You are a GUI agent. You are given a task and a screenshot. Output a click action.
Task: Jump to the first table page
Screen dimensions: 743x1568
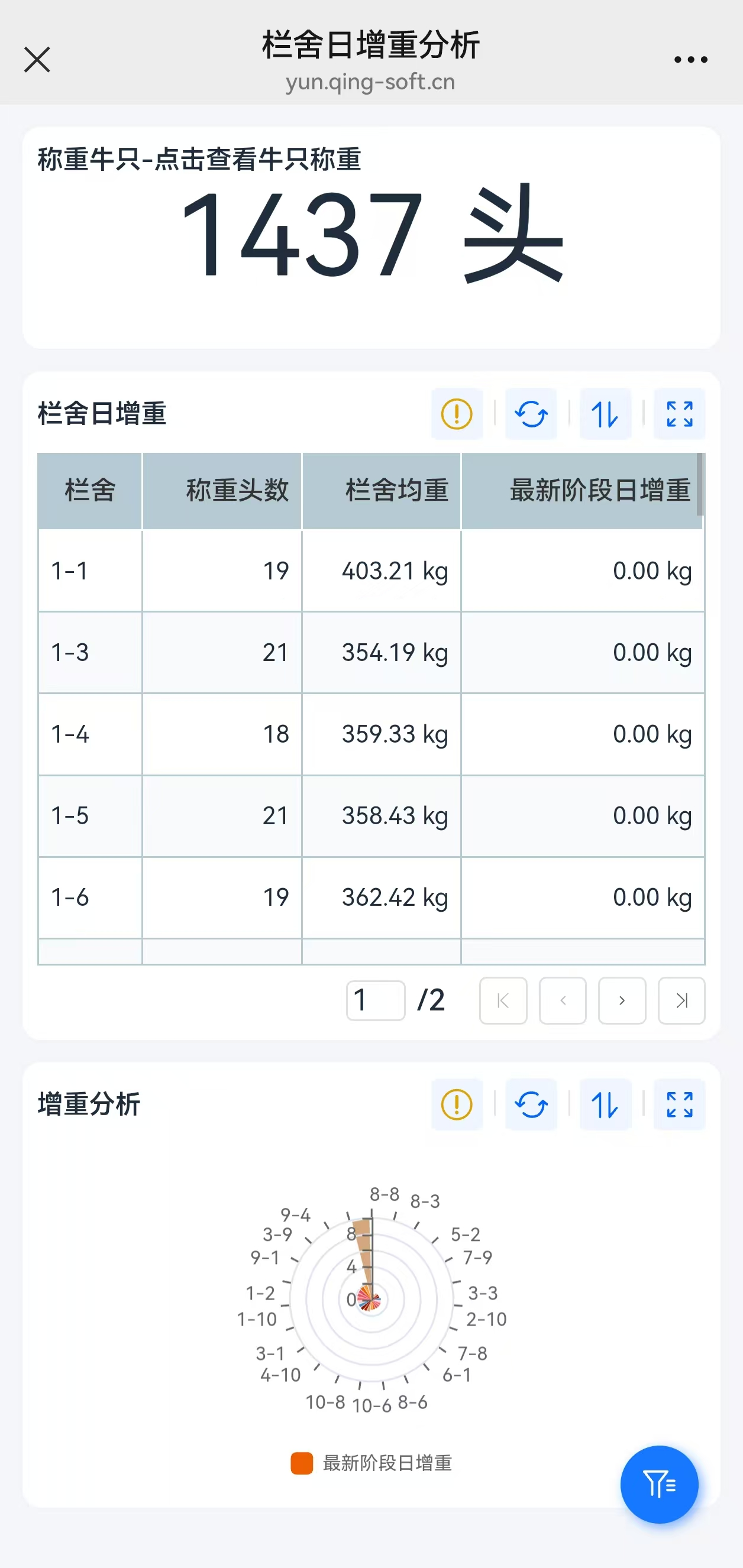point(503,1000)
